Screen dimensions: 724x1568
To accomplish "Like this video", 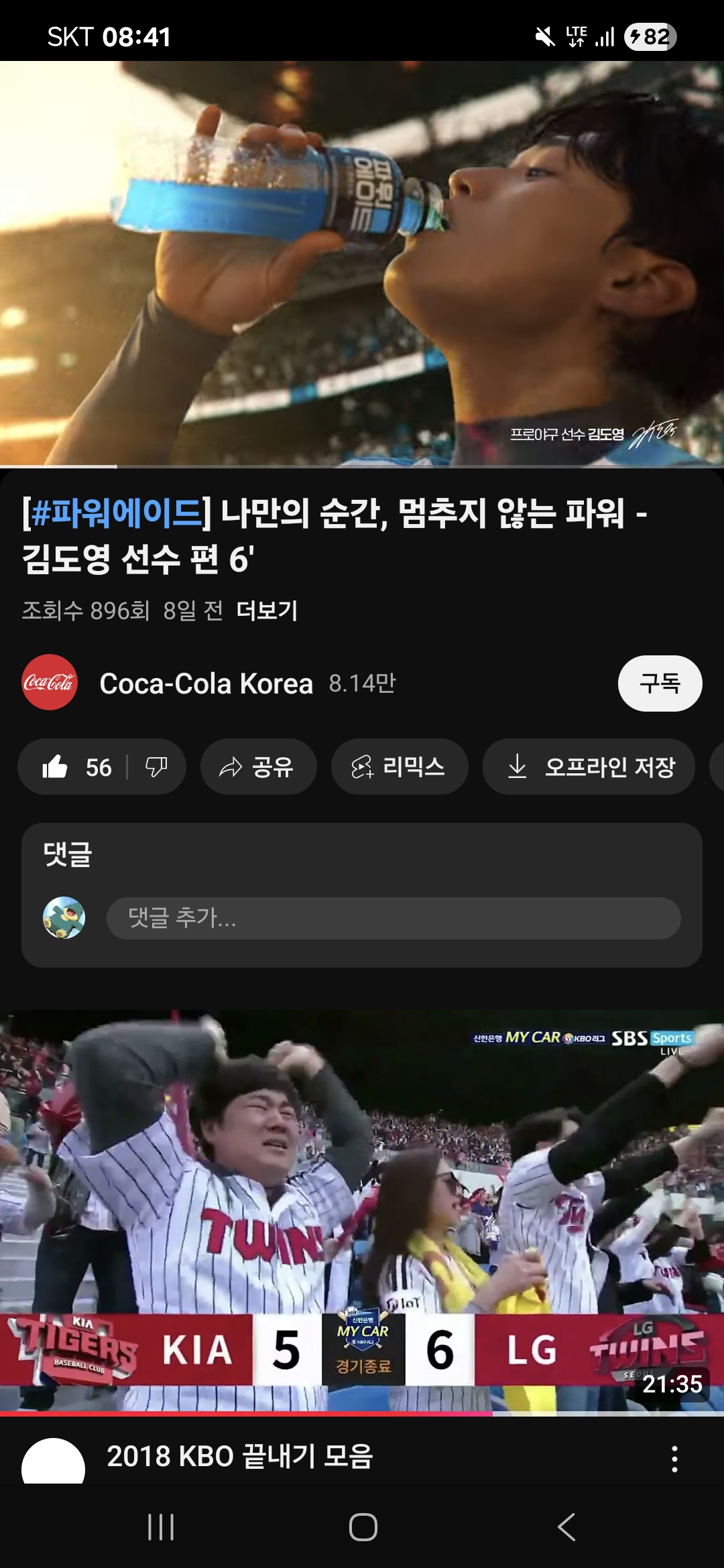I will (74, 767).
